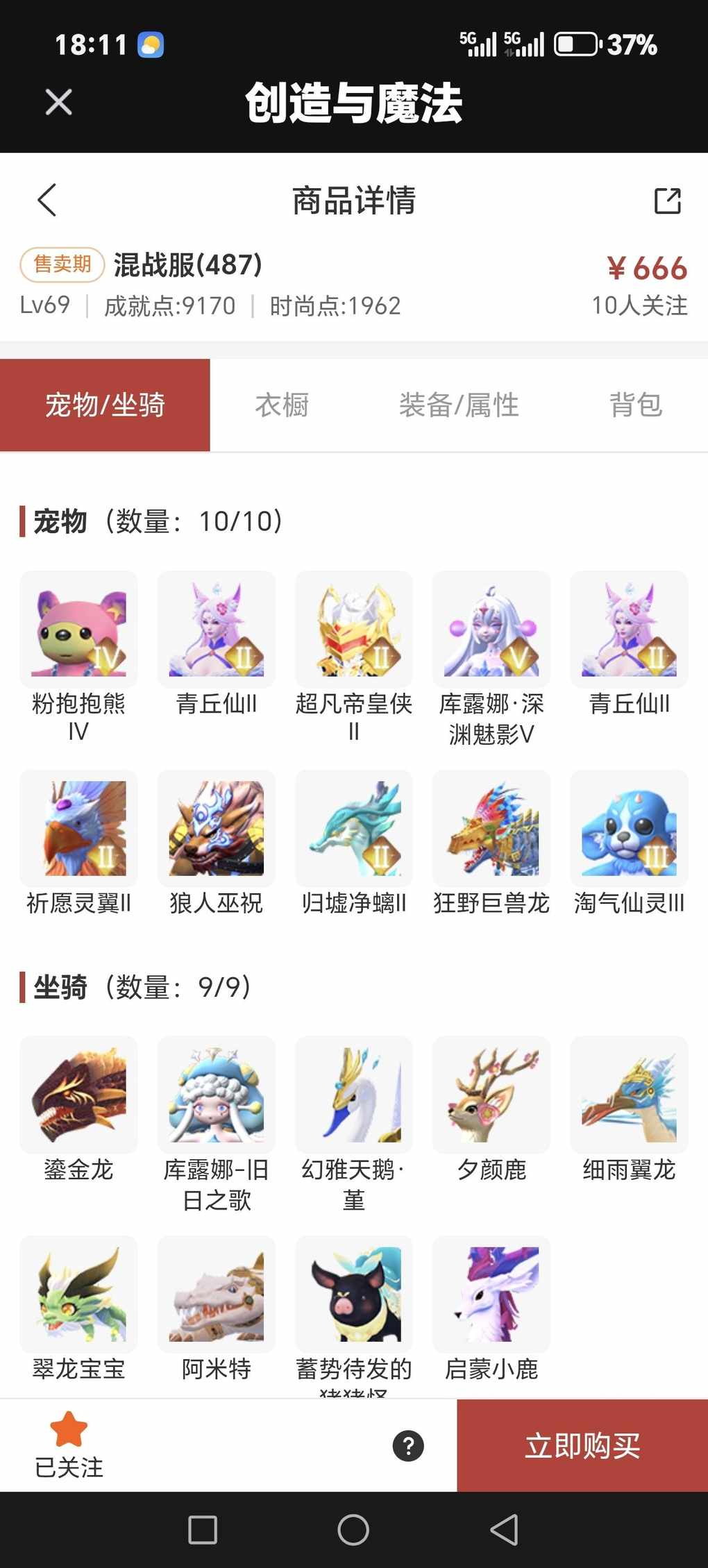Viewport: 708px width, 1568px height.
Task: Tap 立即购买 to buy now
Action: [x=582, y=1446]
